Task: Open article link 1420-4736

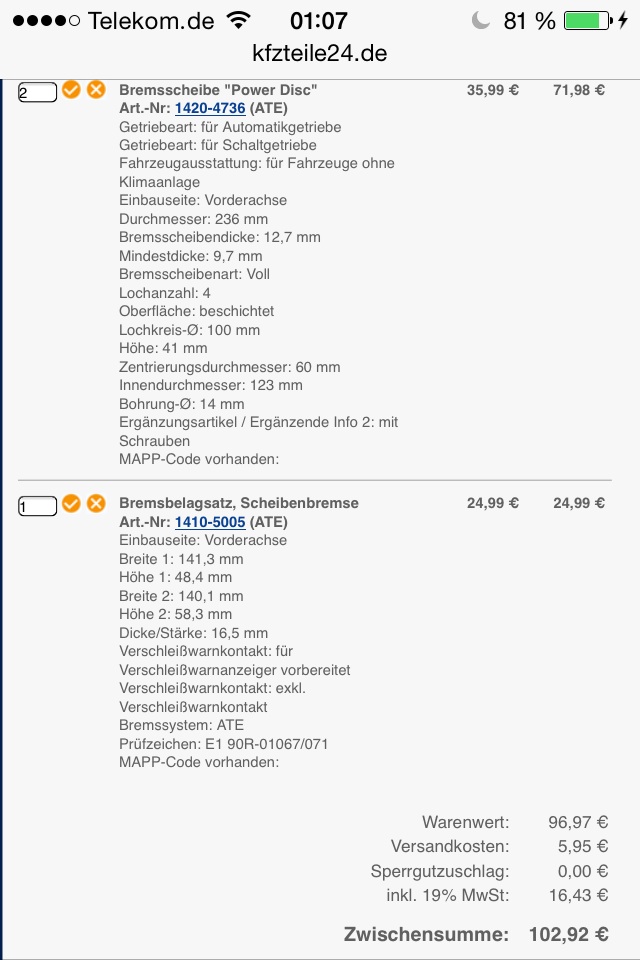Action: pyautogui.click(x=210, y=108)
